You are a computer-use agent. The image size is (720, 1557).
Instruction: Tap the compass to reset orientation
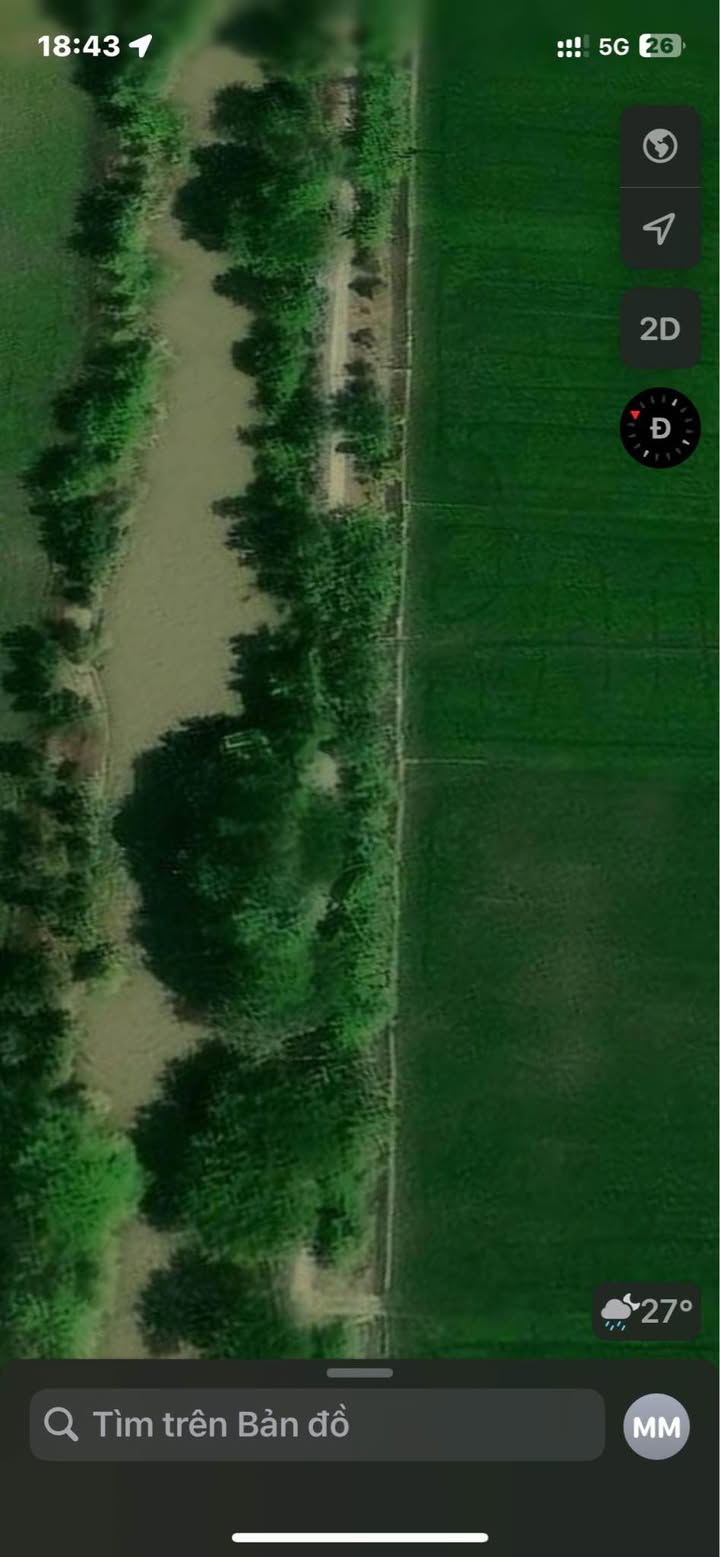coord(660,428)
